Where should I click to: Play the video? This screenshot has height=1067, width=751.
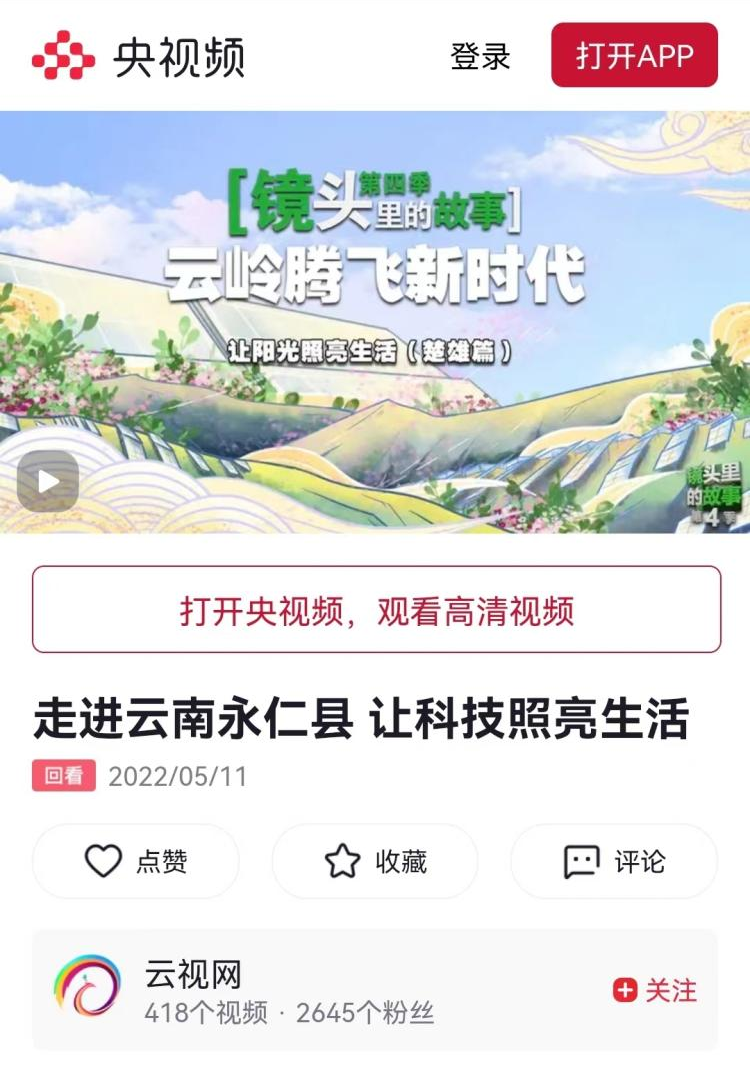[x=48, y=481]
